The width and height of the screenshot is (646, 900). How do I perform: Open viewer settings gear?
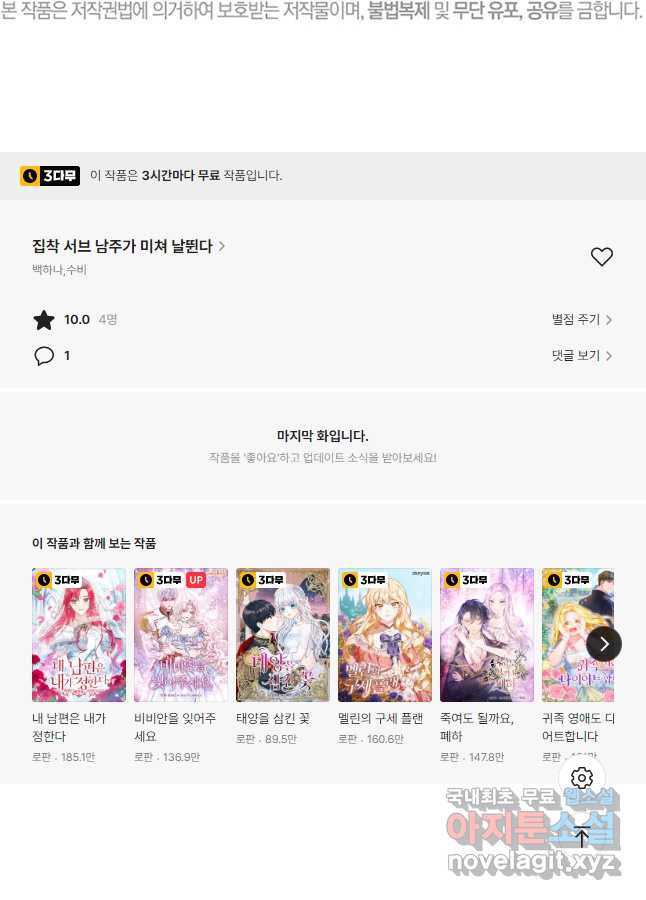[x=582, y=778]
